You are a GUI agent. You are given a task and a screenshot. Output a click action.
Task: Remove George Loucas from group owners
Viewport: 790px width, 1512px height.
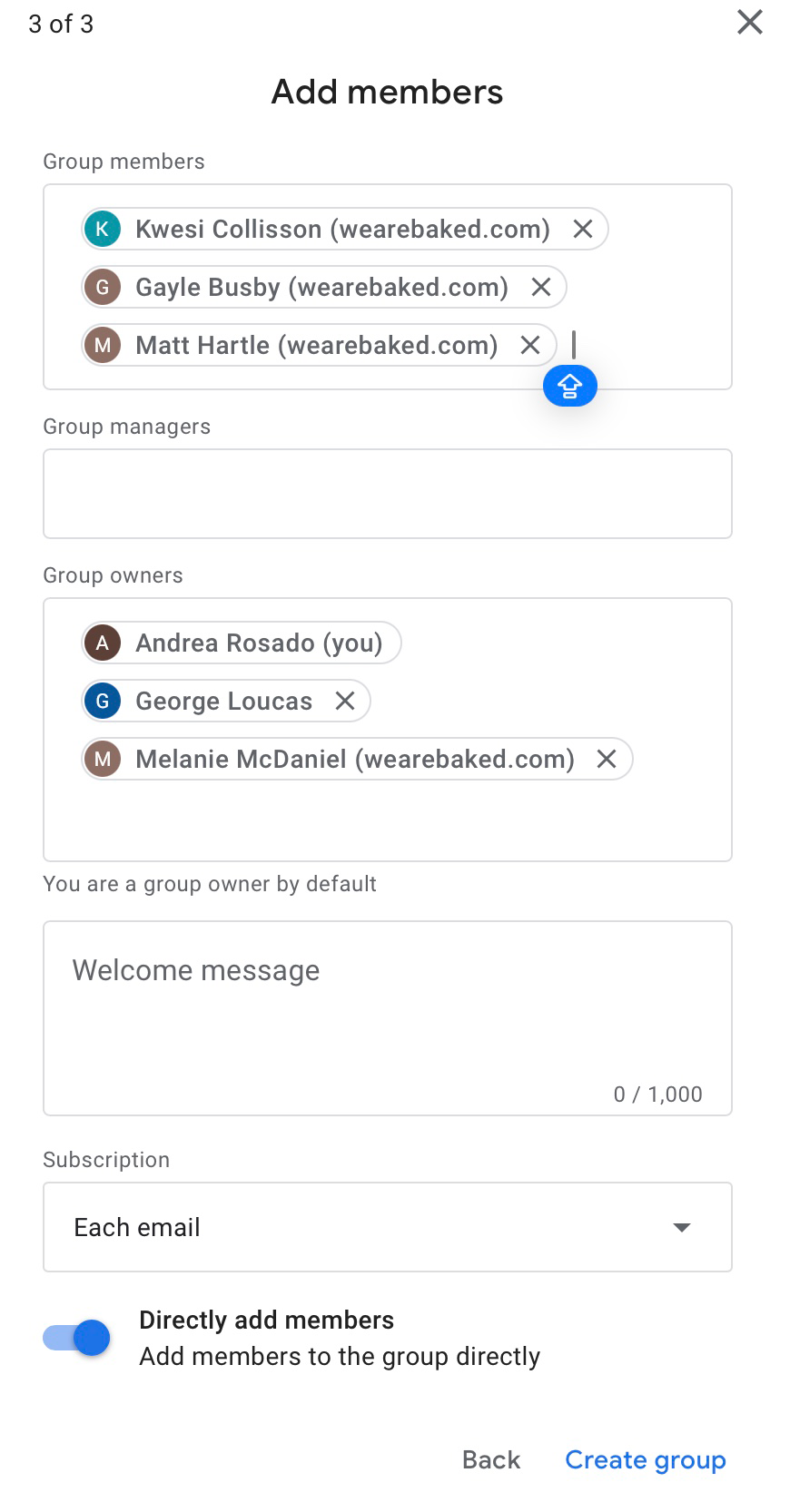(x=345, y=701)
